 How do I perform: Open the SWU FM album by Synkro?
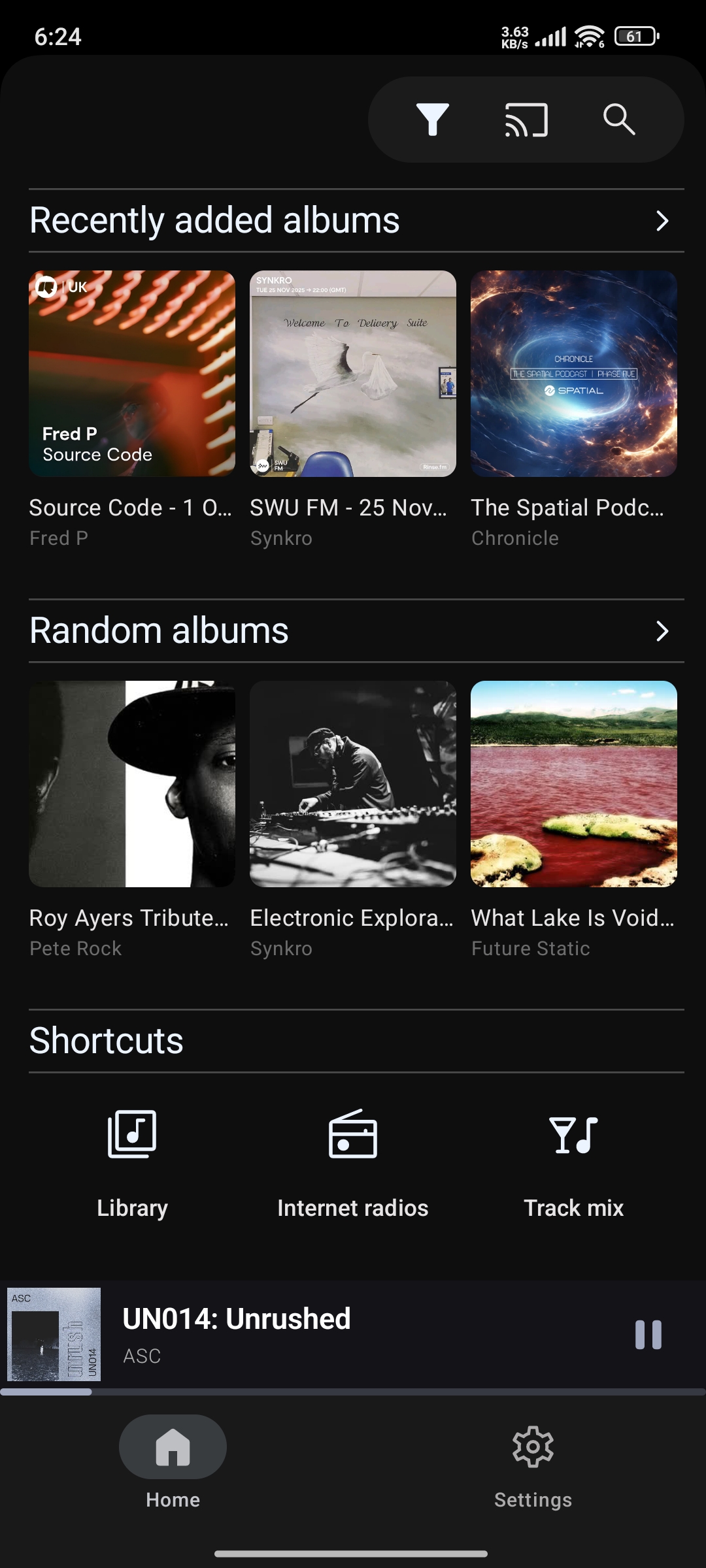click(353, 374)
